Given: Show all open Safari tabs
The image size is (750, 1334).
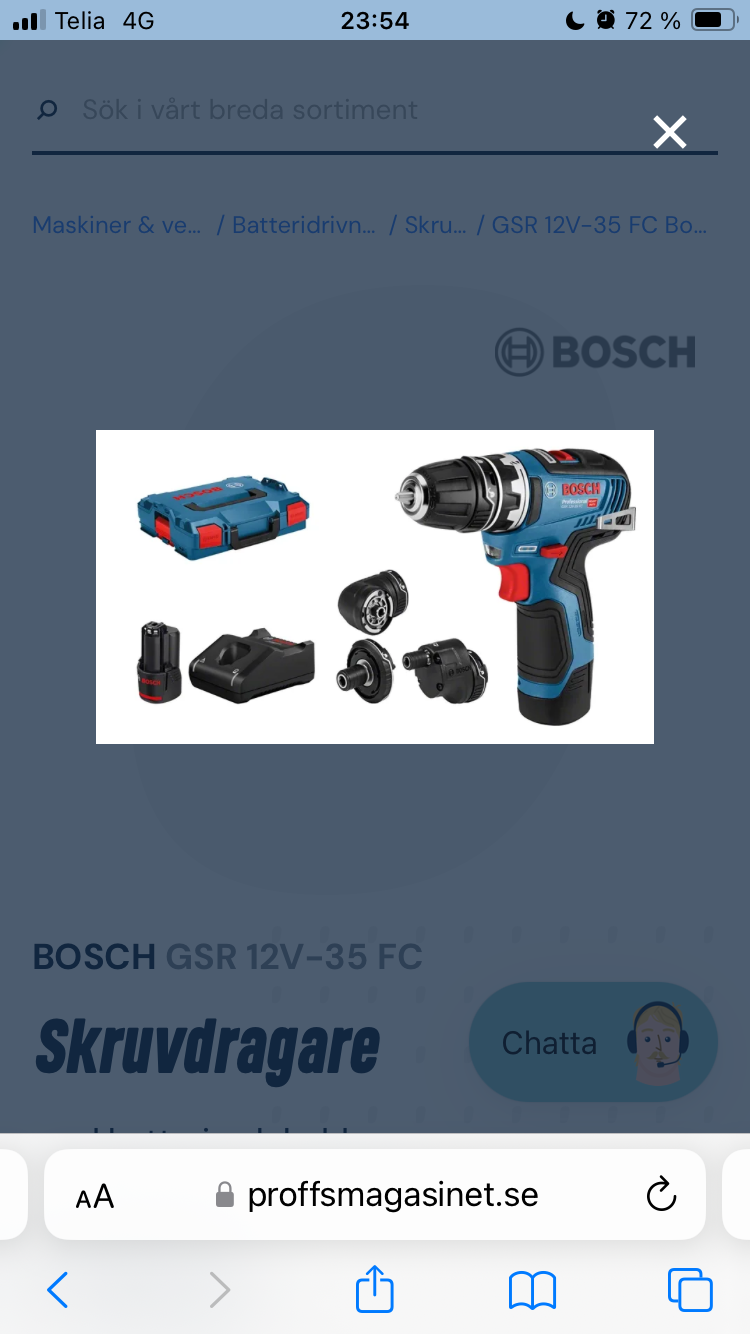Looking at the screenshot, I should pyautogui.click(x=690, y=1289).
